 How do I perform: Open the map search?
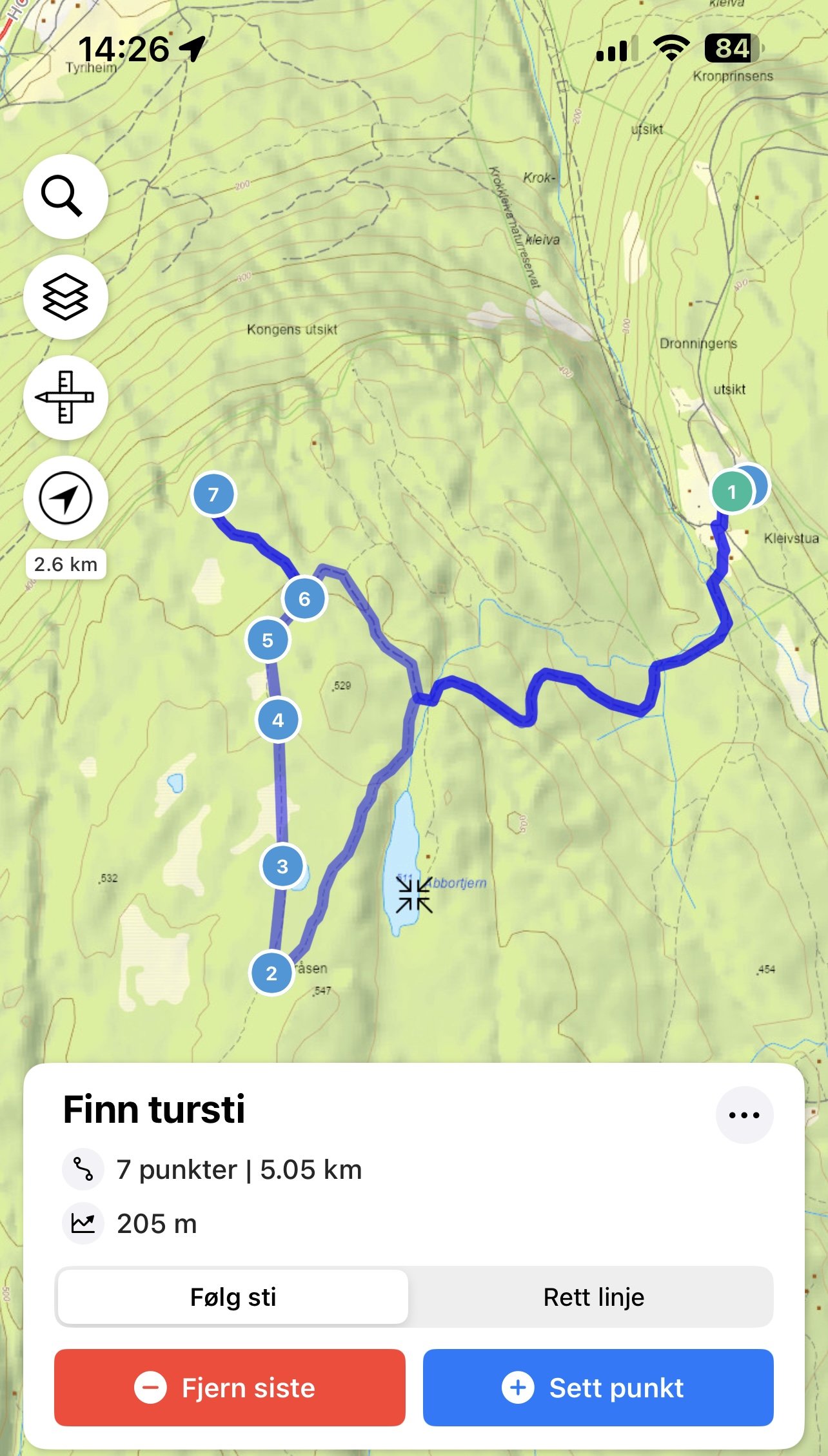[x=65, y=196]
